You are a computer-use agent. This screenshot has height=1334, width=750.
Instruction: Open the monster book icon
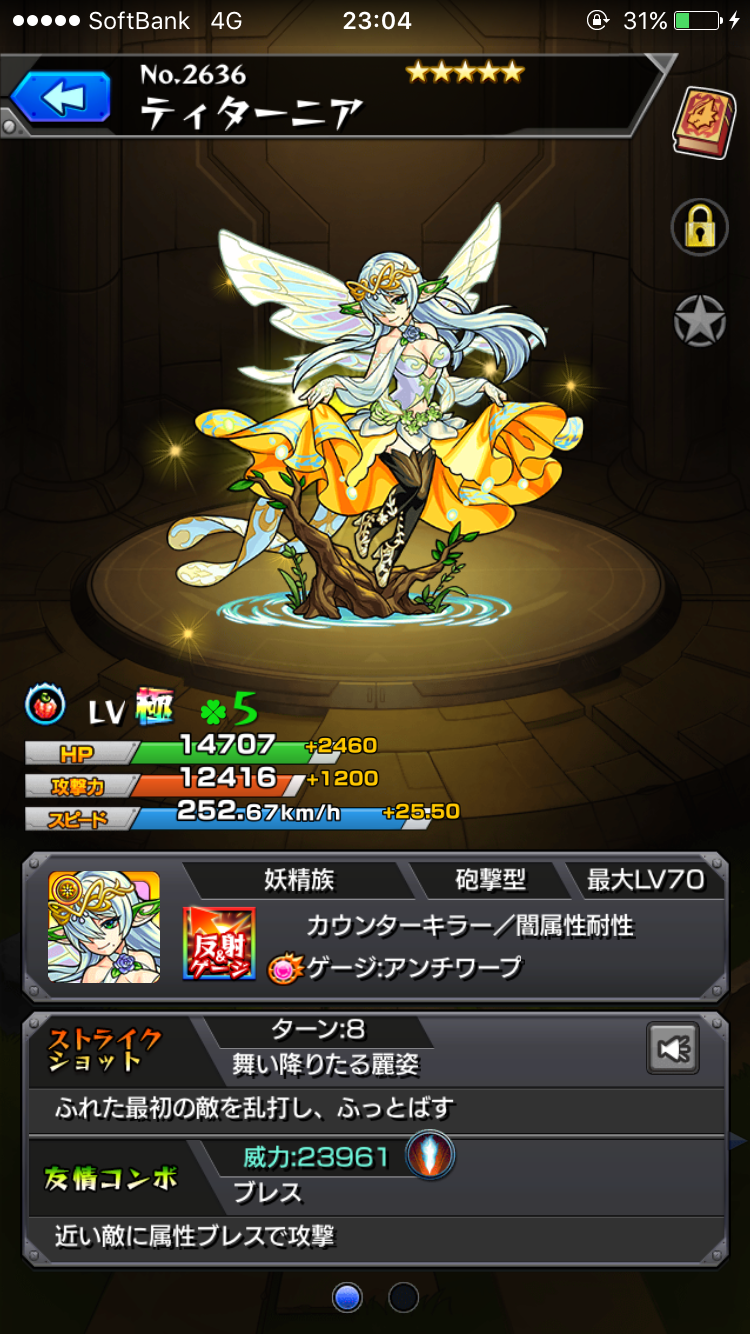703,121
